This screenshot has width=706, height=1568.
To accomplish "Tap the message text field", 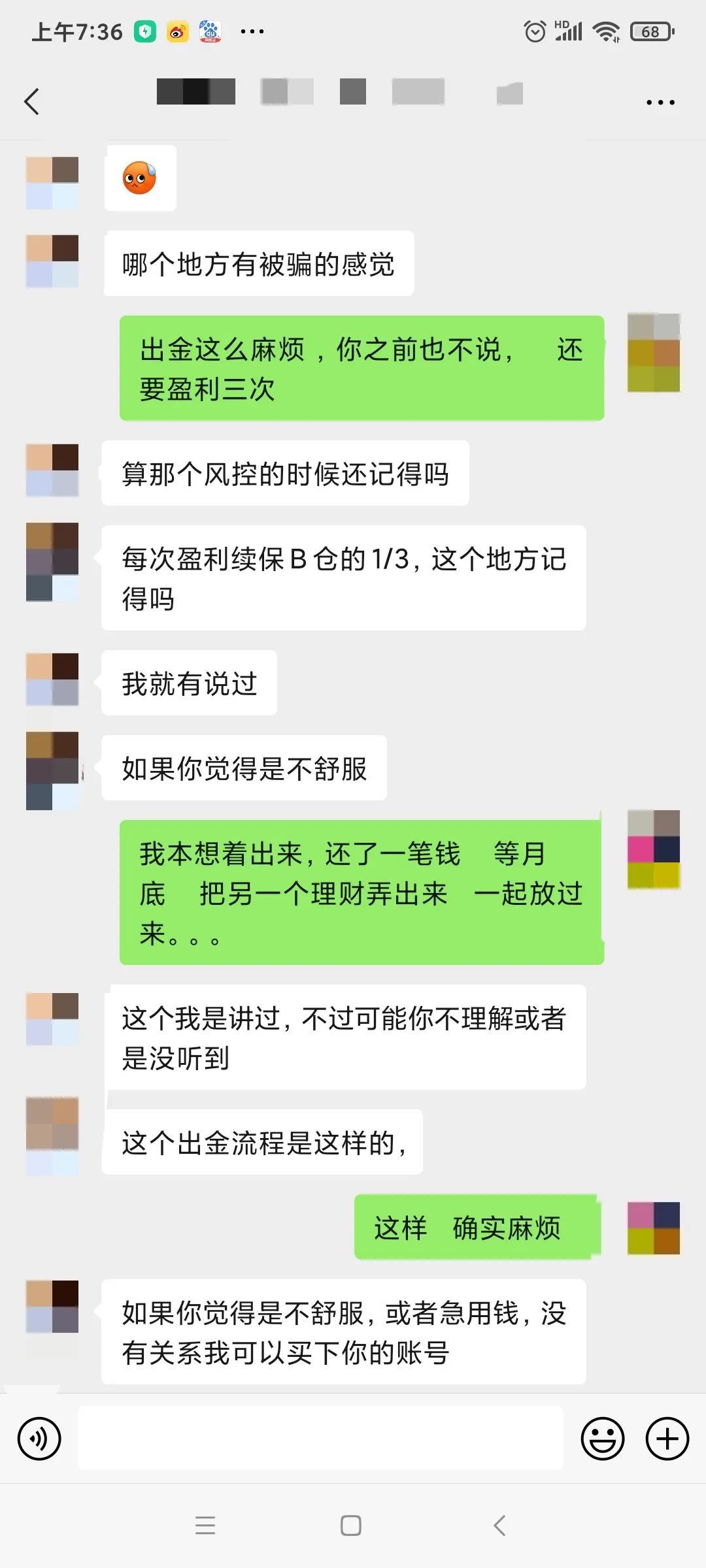I will (x=320, y=1438).
